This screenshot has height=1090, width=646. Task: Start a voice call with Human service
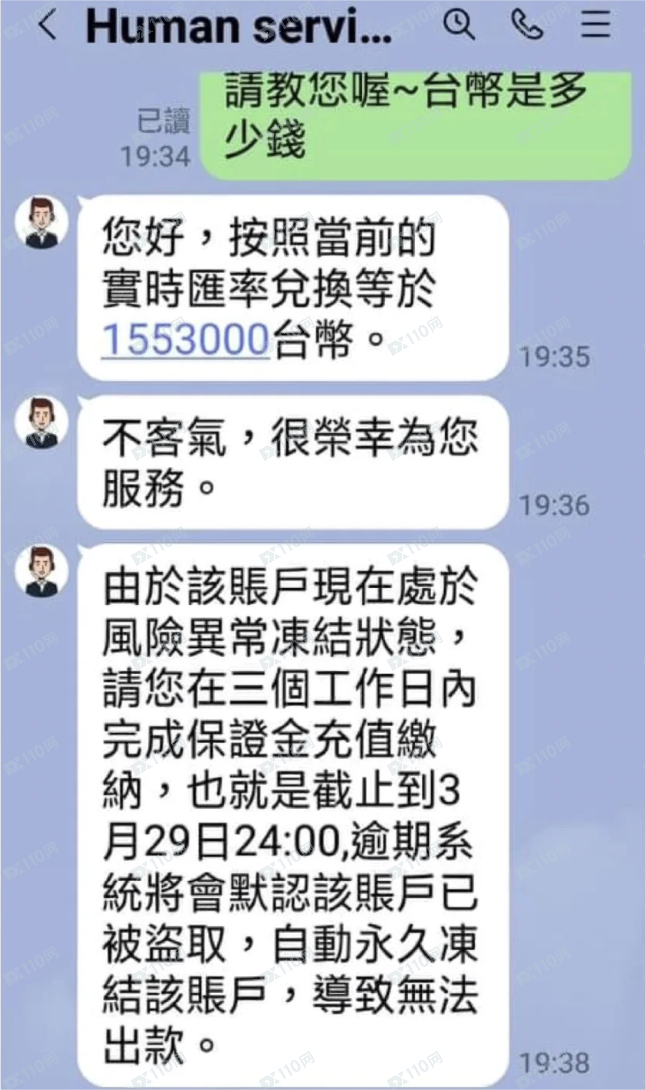(526, 24)
